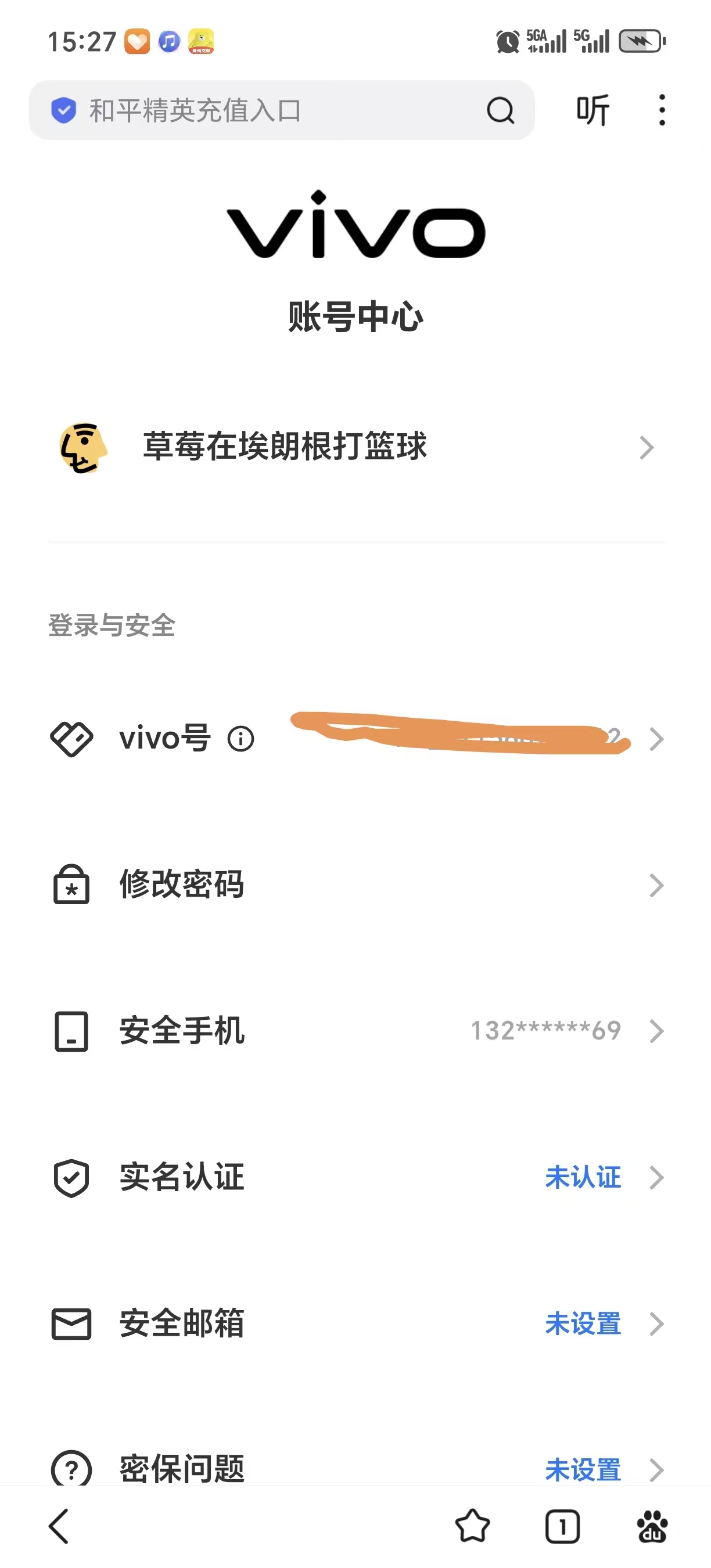Tap the lock icon beside 修改密码
Image resolution: width=711 pixels, height=1568 pixels.
pos(71,885)
